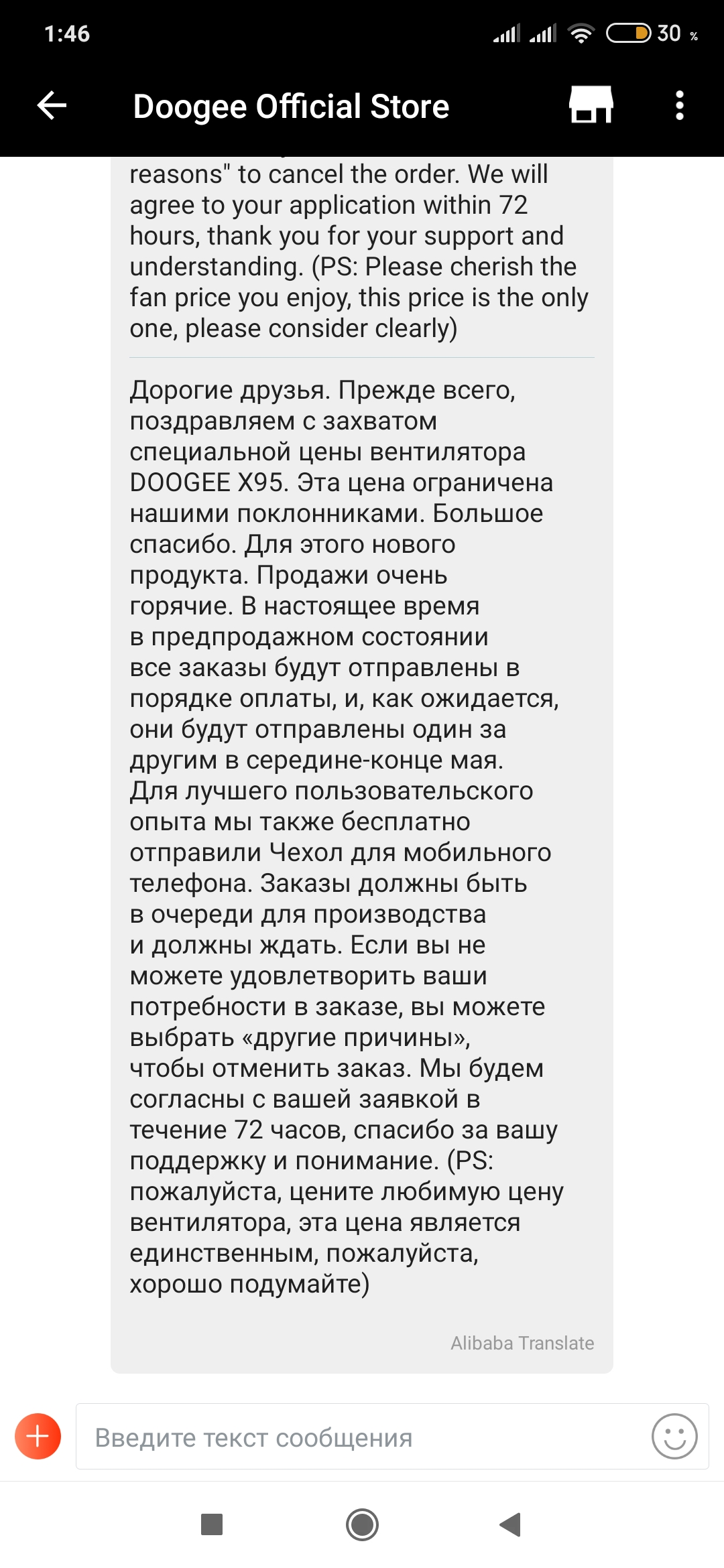Open the emoji smiley picker

(x=674, y=1436)
